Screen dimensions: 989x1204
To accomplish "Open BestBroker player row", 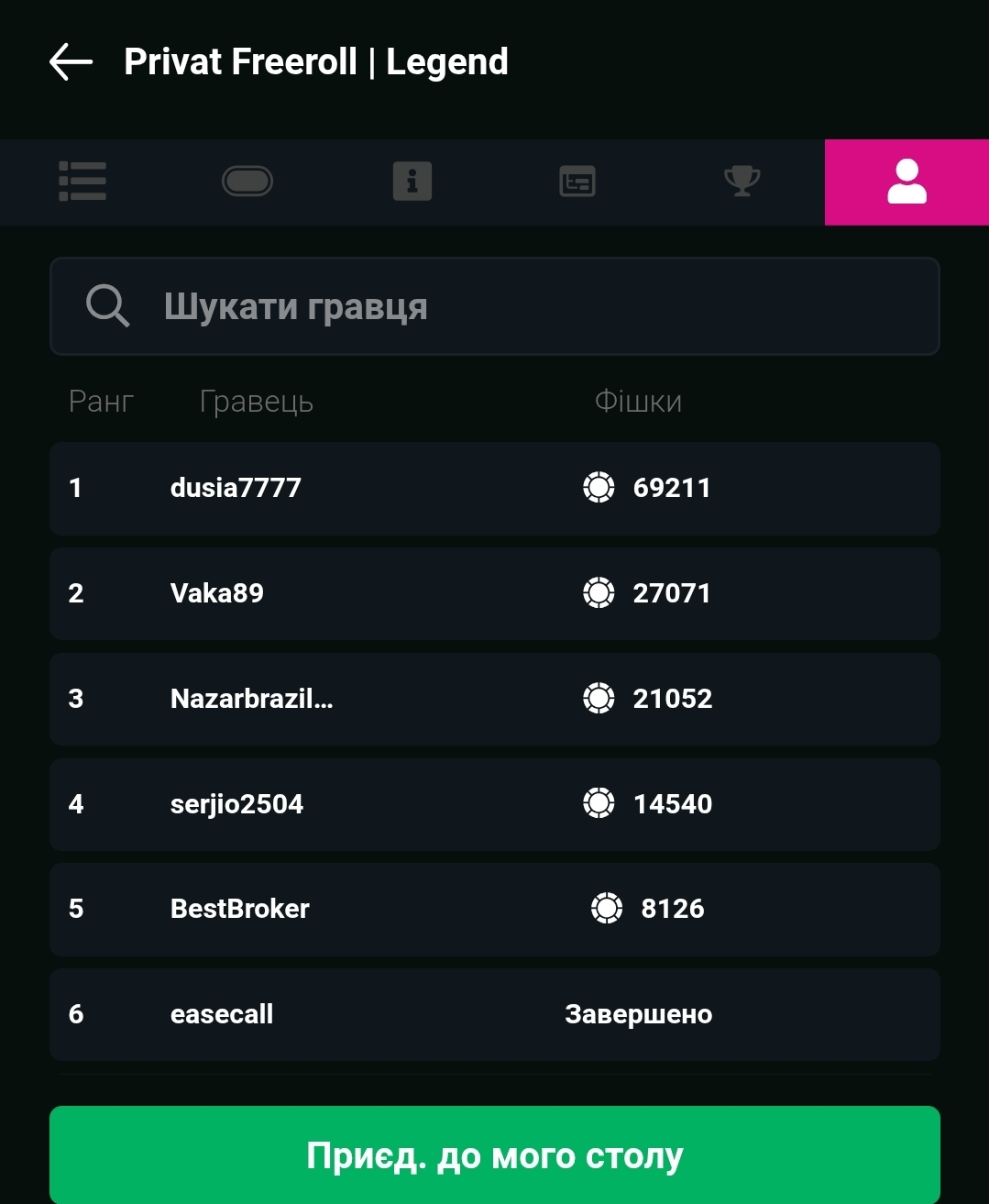I will [495, 909].
